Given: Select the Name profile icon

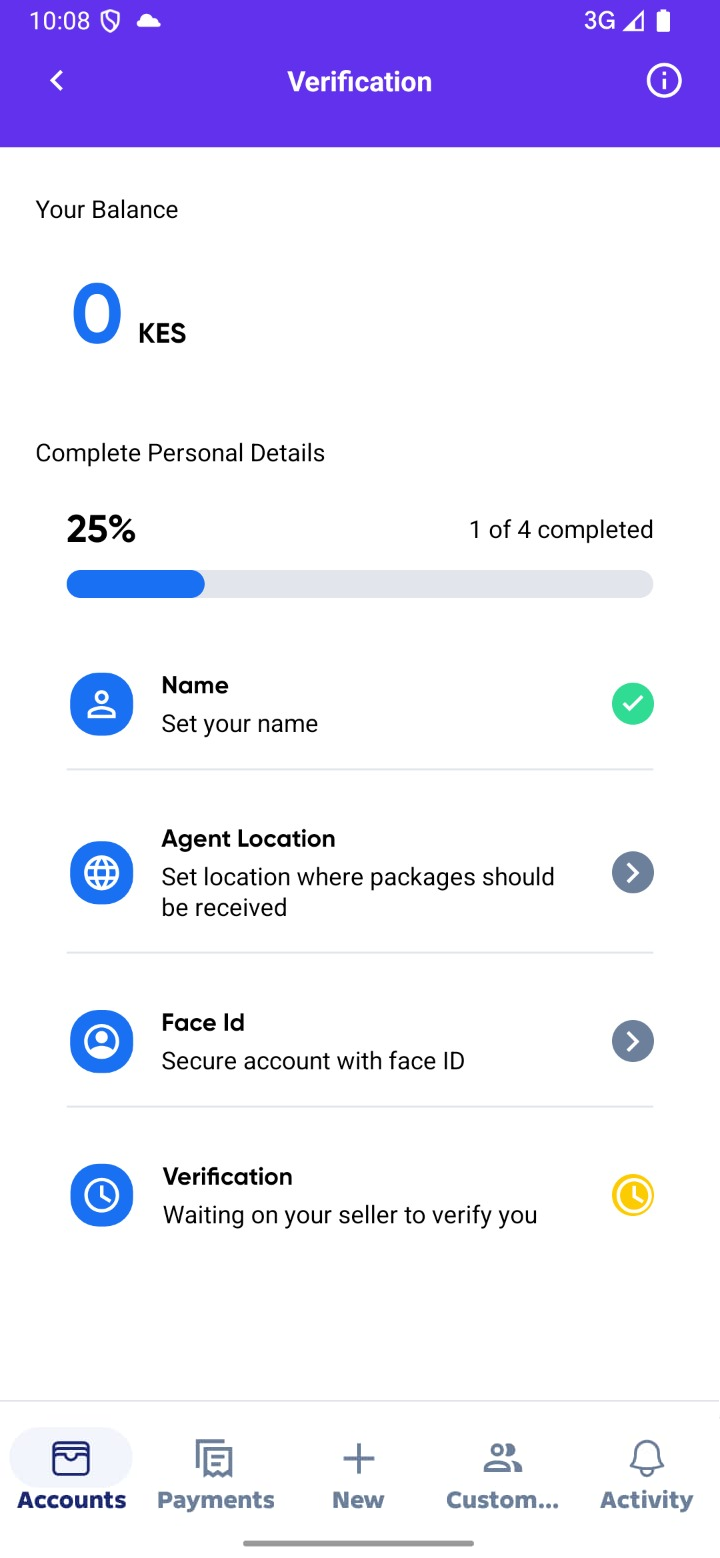Looking at the screenshot, I should point(101,704).
